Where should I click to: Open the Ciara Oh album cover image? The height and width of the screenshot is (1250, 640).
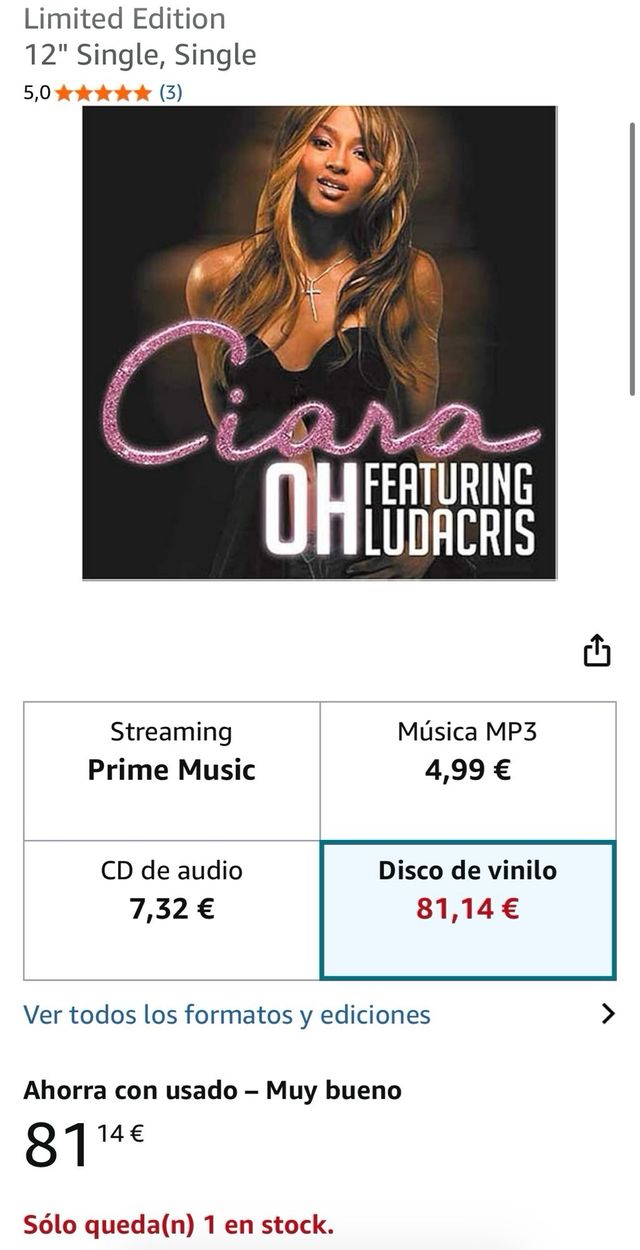pyautogui.click(x=319, y=343)
